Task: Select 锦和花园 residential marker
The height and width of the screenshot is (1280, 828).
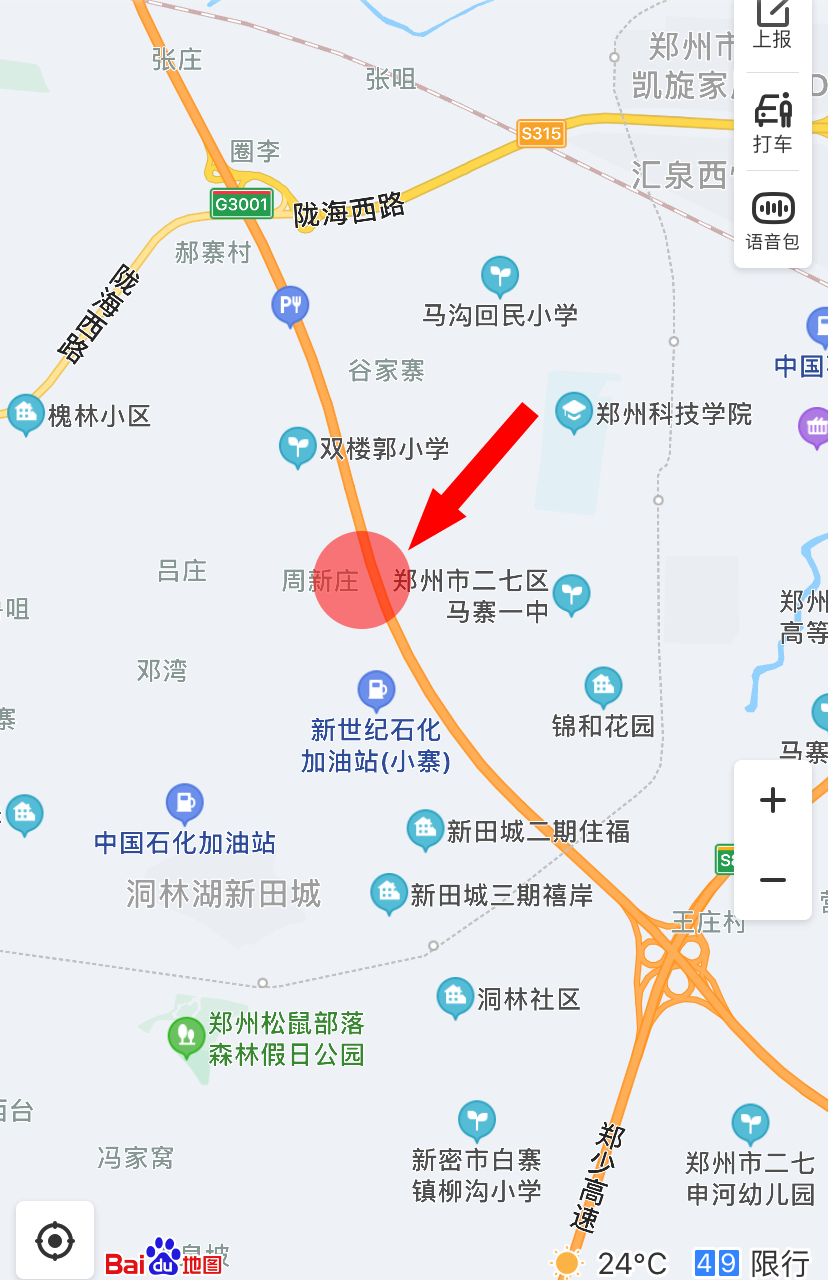Action: 603,686
